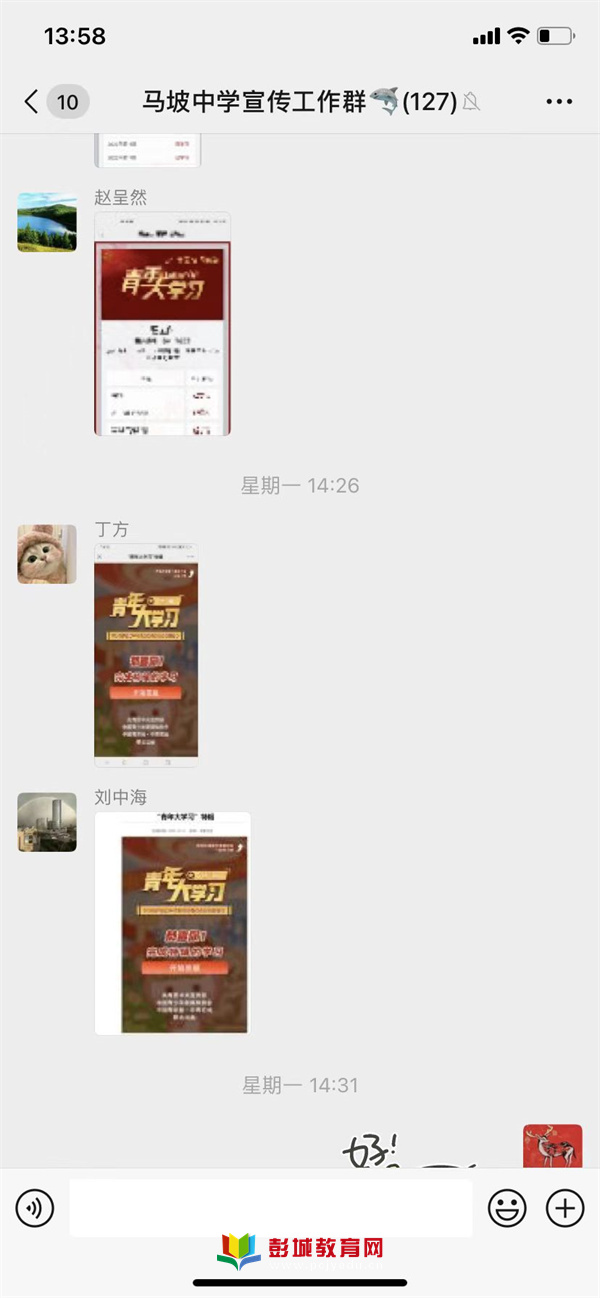View 赵呈然's profile avatar
The height and width of the screenshot is (1298, 600).
[x=47, y=222]
